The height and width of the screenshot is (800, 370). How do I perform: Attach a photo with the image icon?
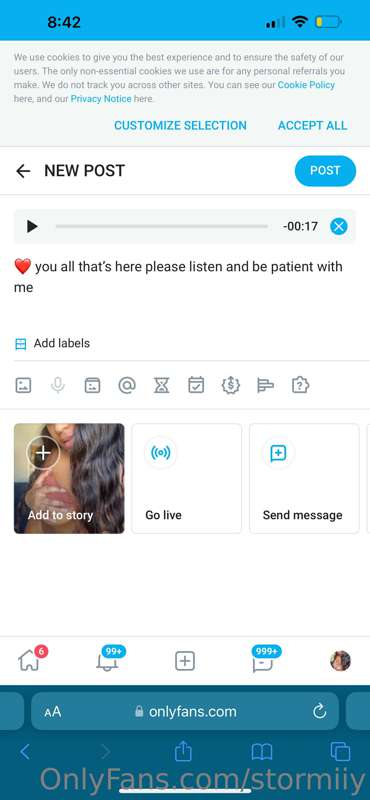pos(23,385)
